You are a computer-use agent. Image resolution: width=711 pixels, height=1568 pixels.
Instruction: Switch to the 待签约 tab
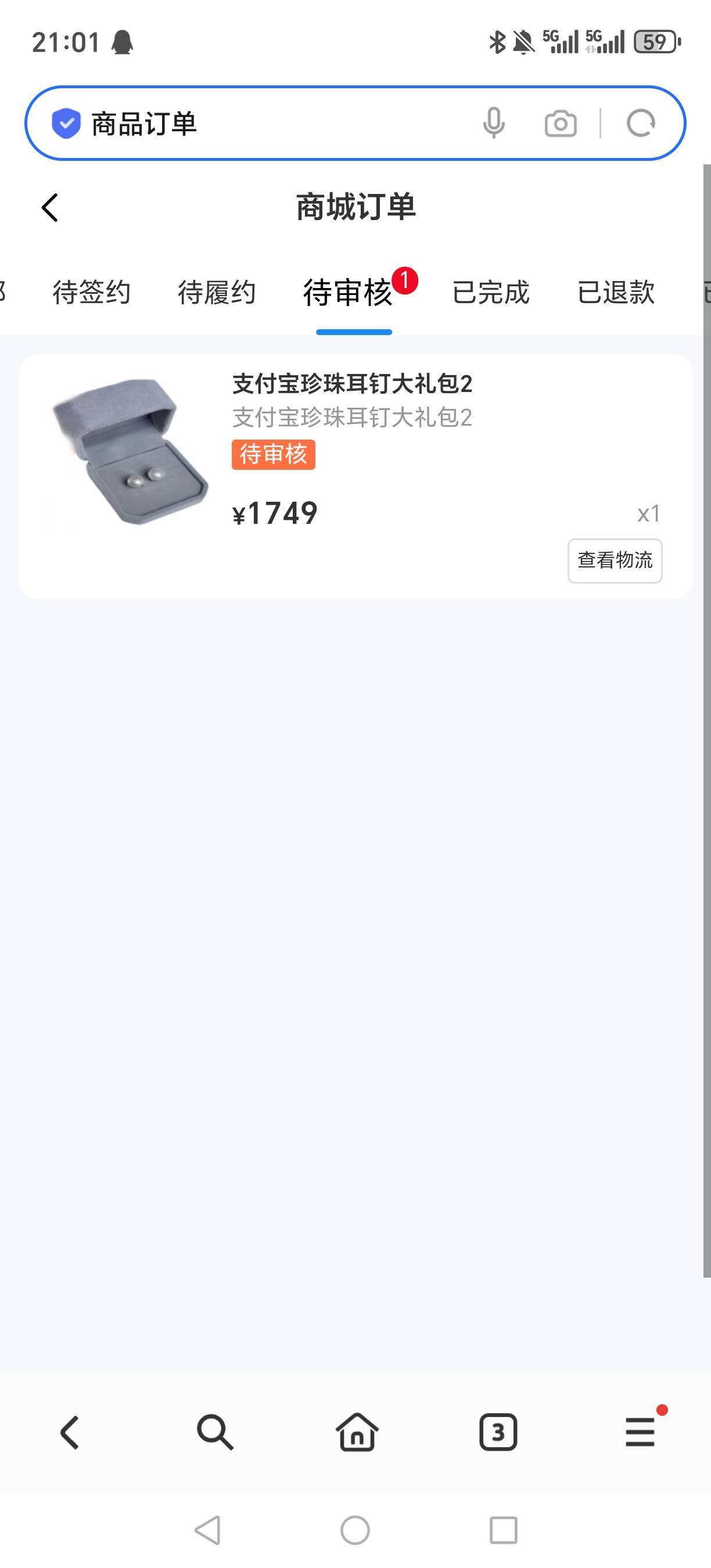pyautogui.click(x=91, y=292)
